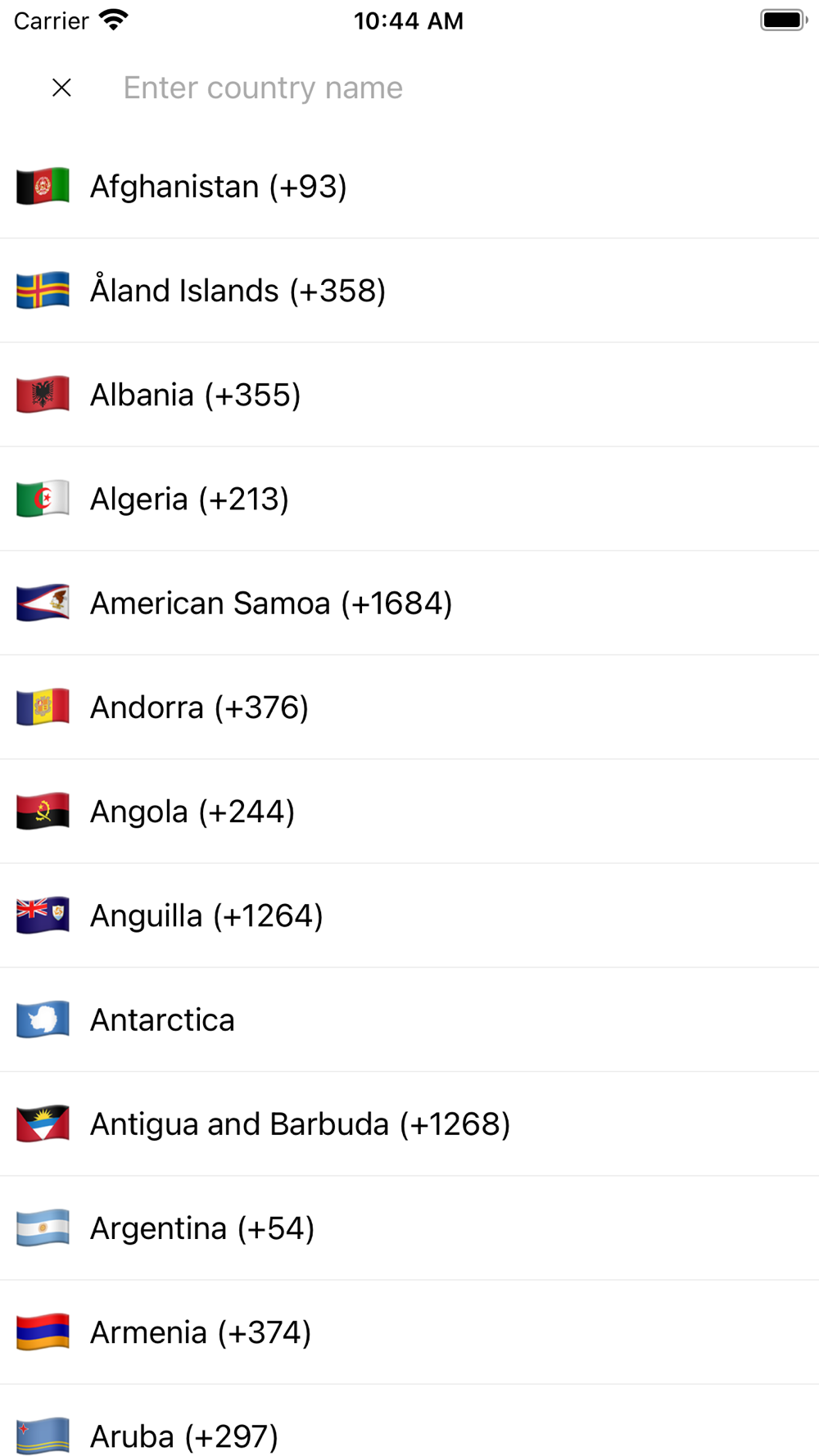Choose American Samoa (+1684)
This screenshot has width=819, height=1456.
tap(409, 603)
